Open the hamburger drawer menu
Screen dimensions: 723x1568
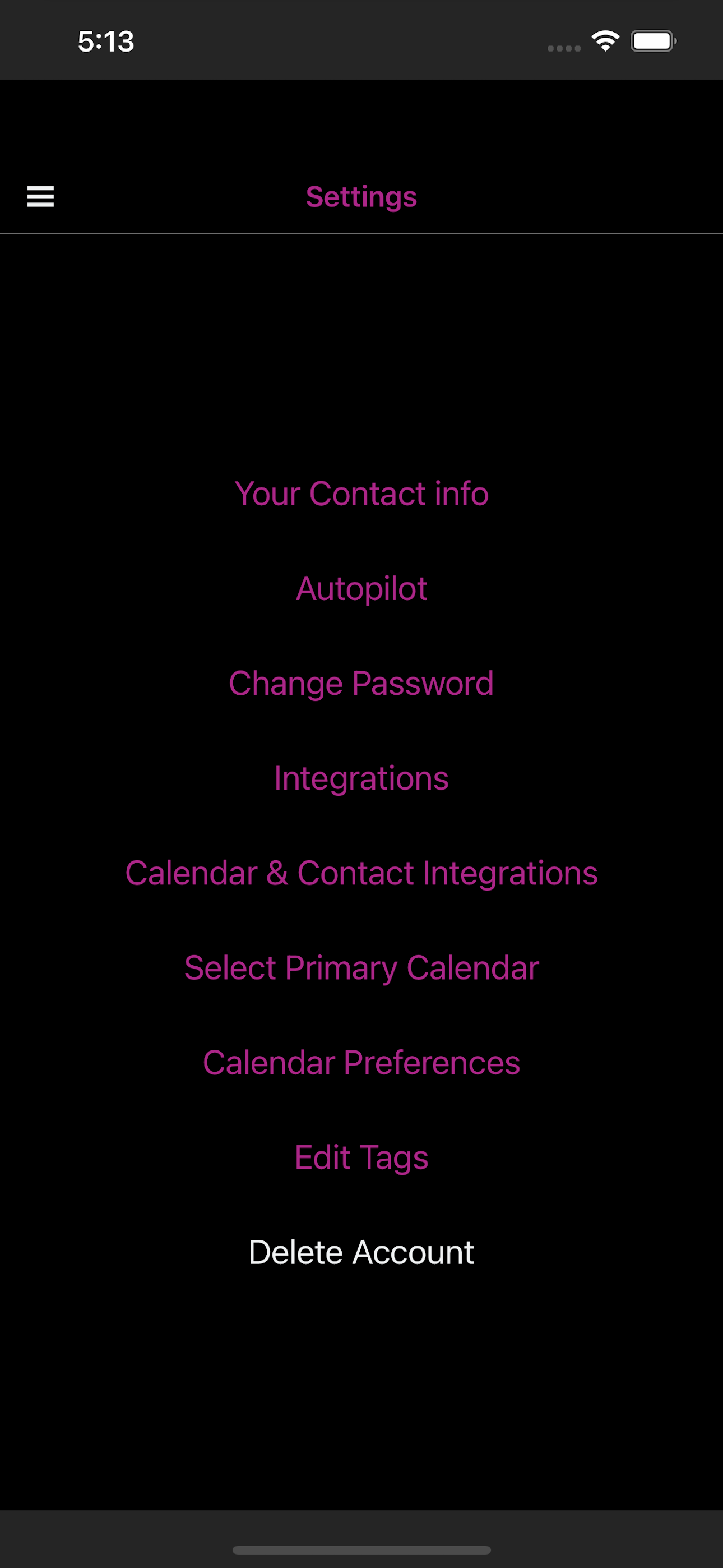pos(40,197)
